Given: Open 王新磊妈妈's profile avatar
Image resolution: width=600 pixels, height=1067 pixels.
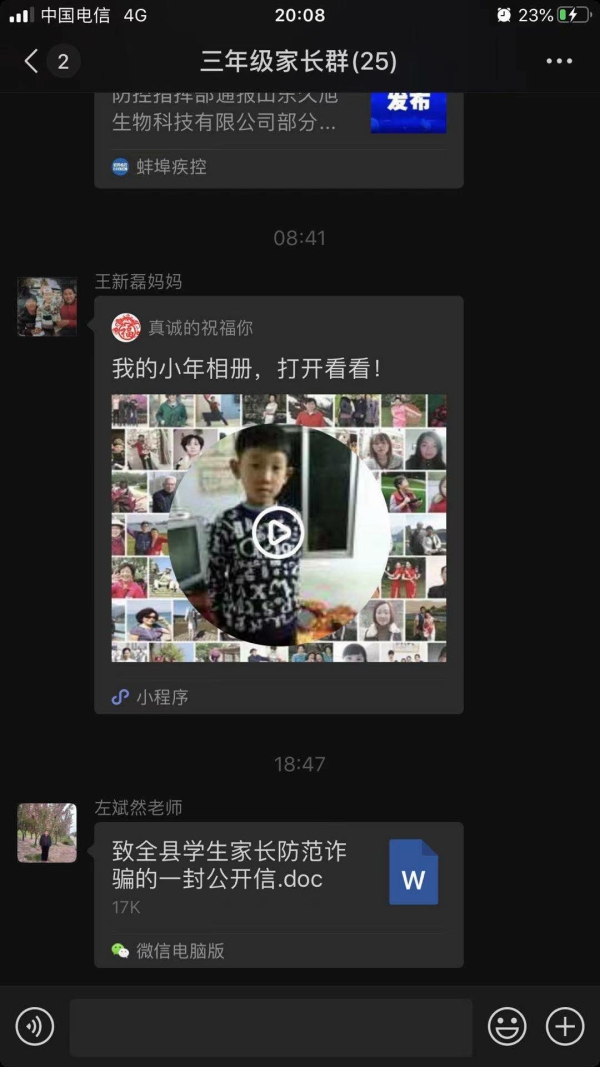Looking at the screenshot, I should tap(47, 307).
